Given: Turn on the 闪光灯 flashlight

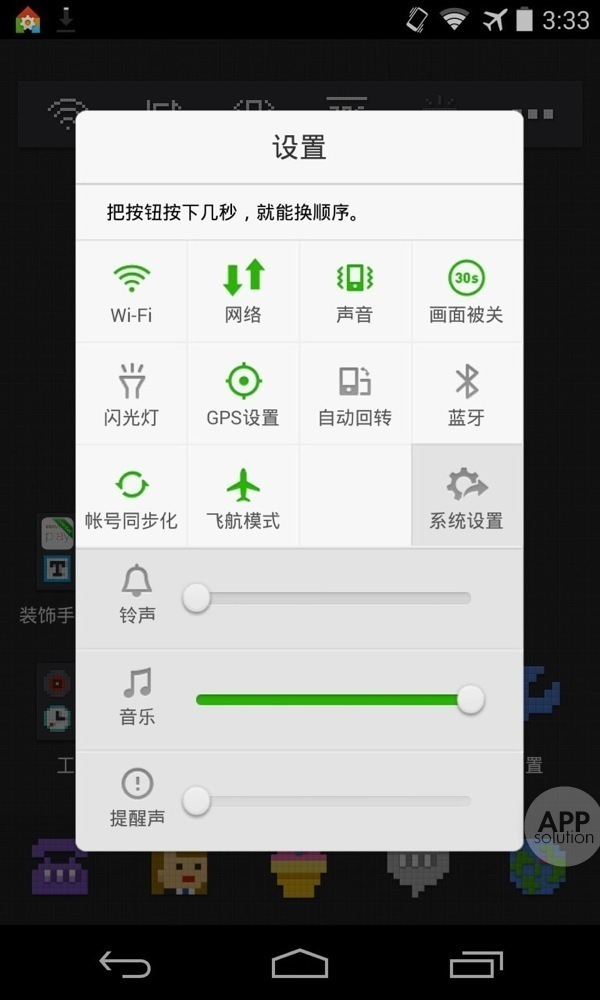Looking at the screenshot, I should [131, 394].
